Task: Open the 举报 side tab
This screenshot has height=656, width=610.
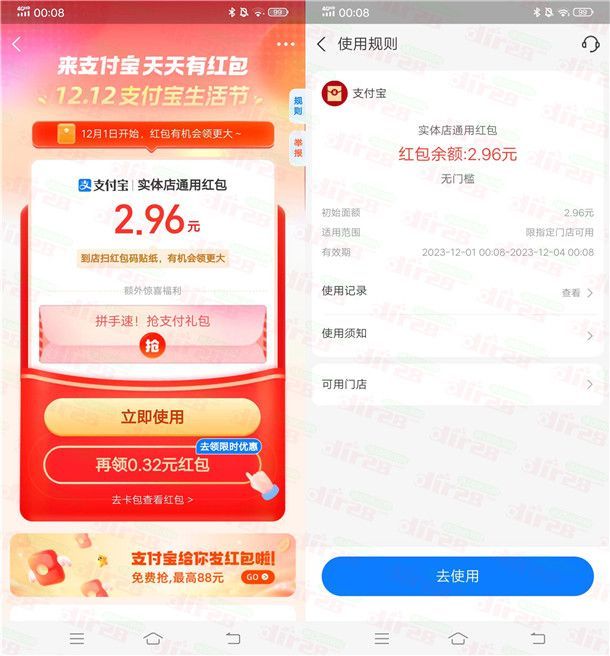Action: click(297, 148)
